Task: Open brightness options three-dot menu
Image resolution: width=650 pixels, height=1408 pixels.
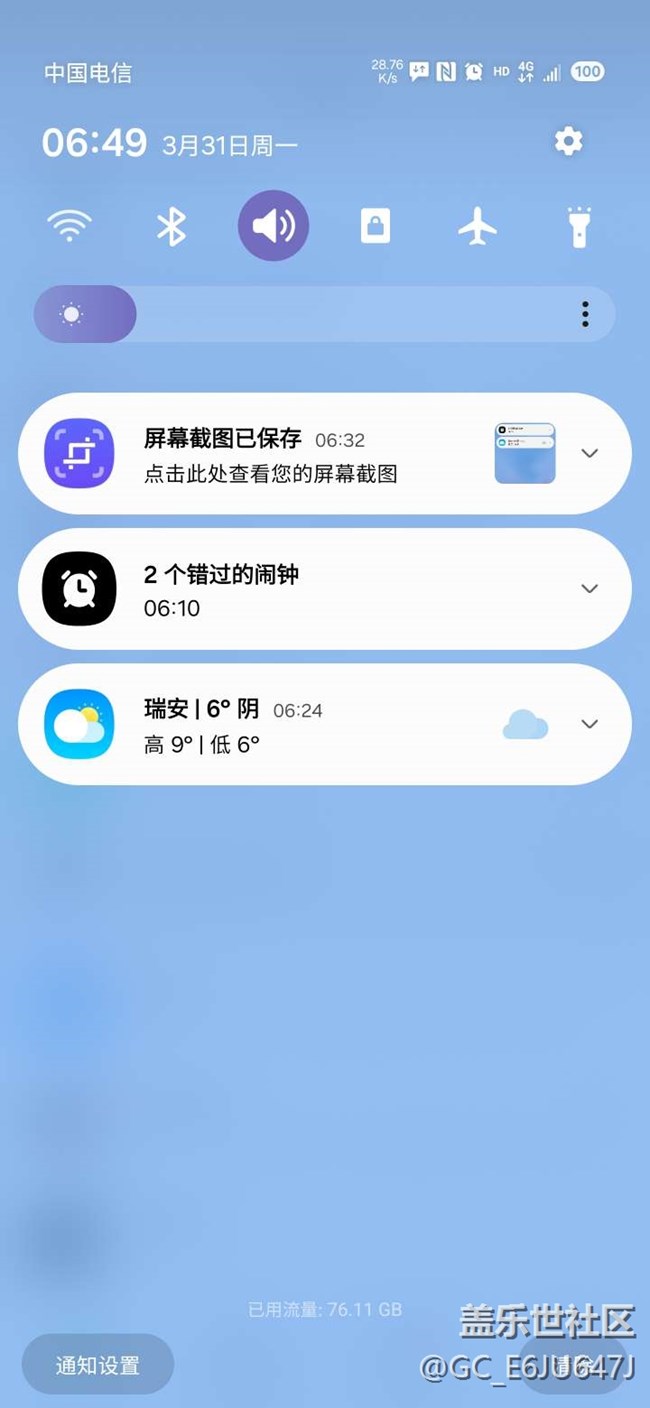Action: tap(585, 314)
